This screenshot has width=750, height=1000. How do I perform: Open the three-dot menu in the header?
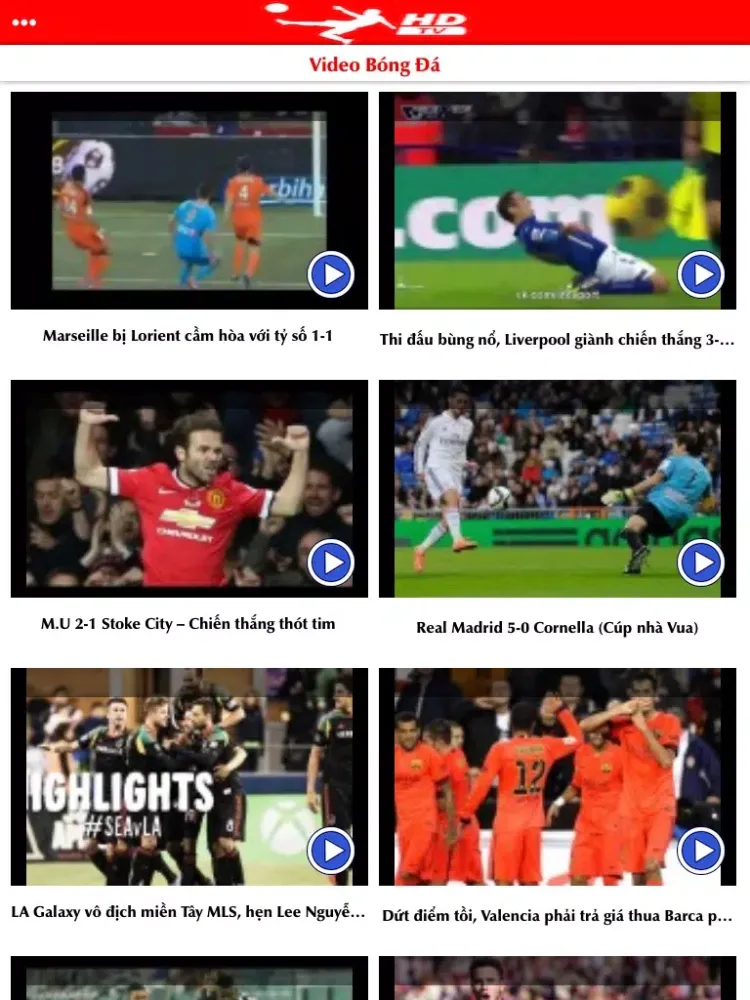24,22
